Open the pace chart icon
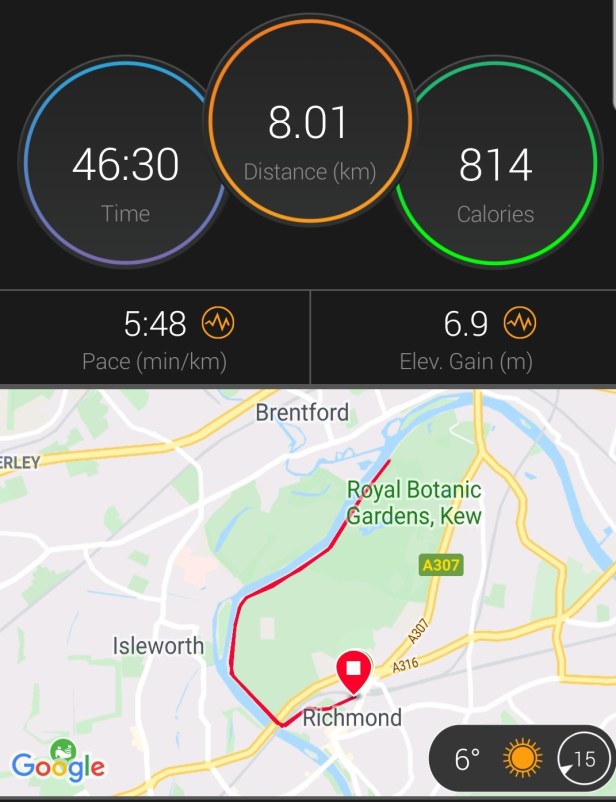Viewport: 616px width, 802px height. (x=217, y=323)
